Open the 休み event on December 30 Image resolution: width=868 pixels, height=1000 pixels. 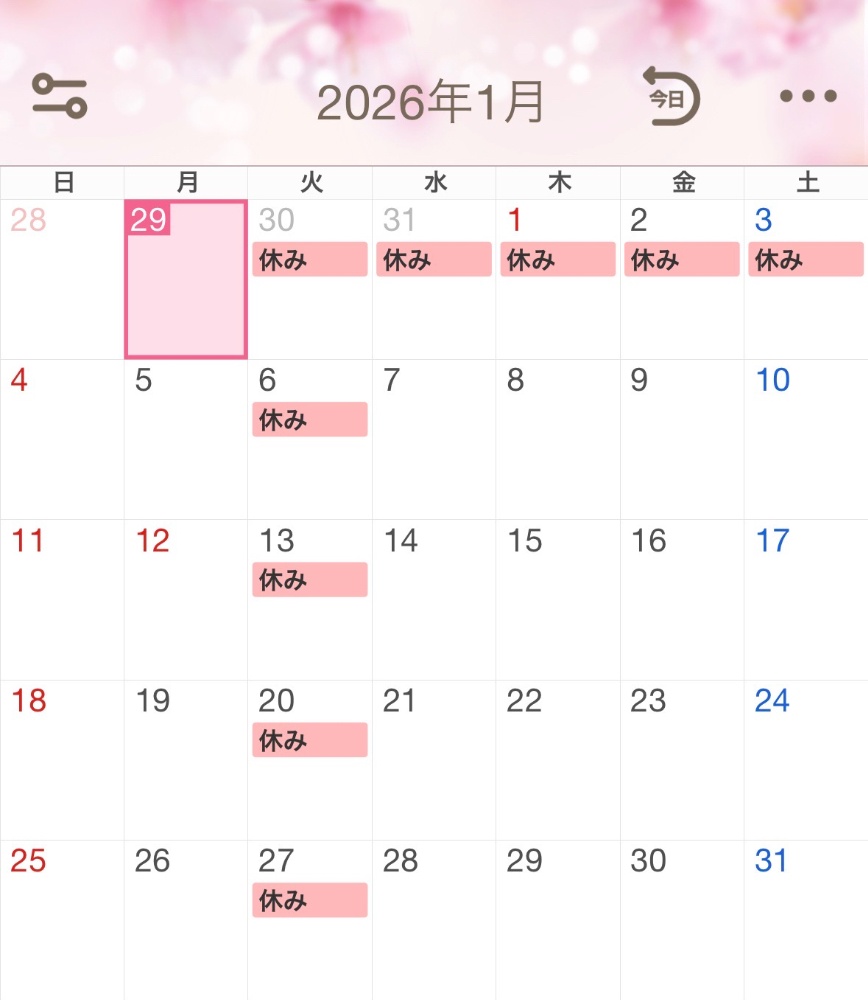click(x=310, y=260)
